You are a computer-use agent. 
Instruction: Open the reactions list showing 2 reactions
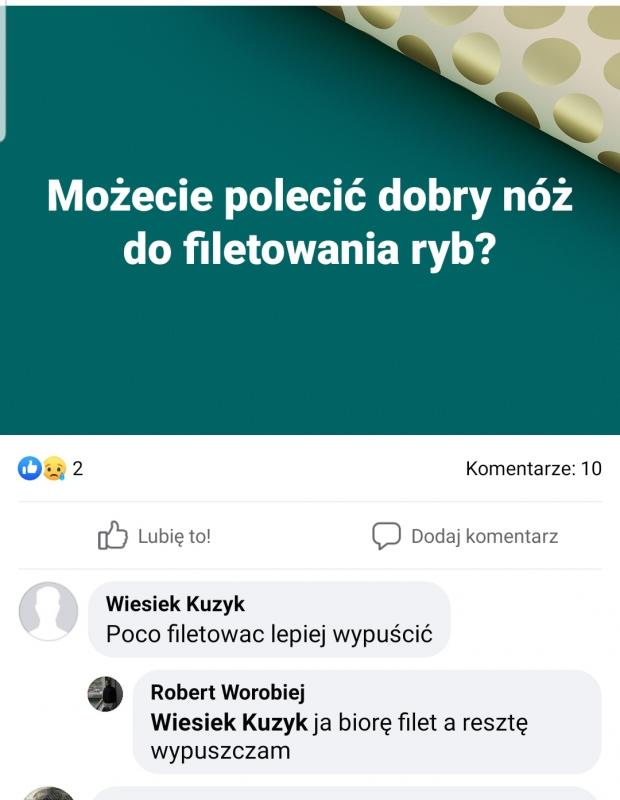coord(49,468)
